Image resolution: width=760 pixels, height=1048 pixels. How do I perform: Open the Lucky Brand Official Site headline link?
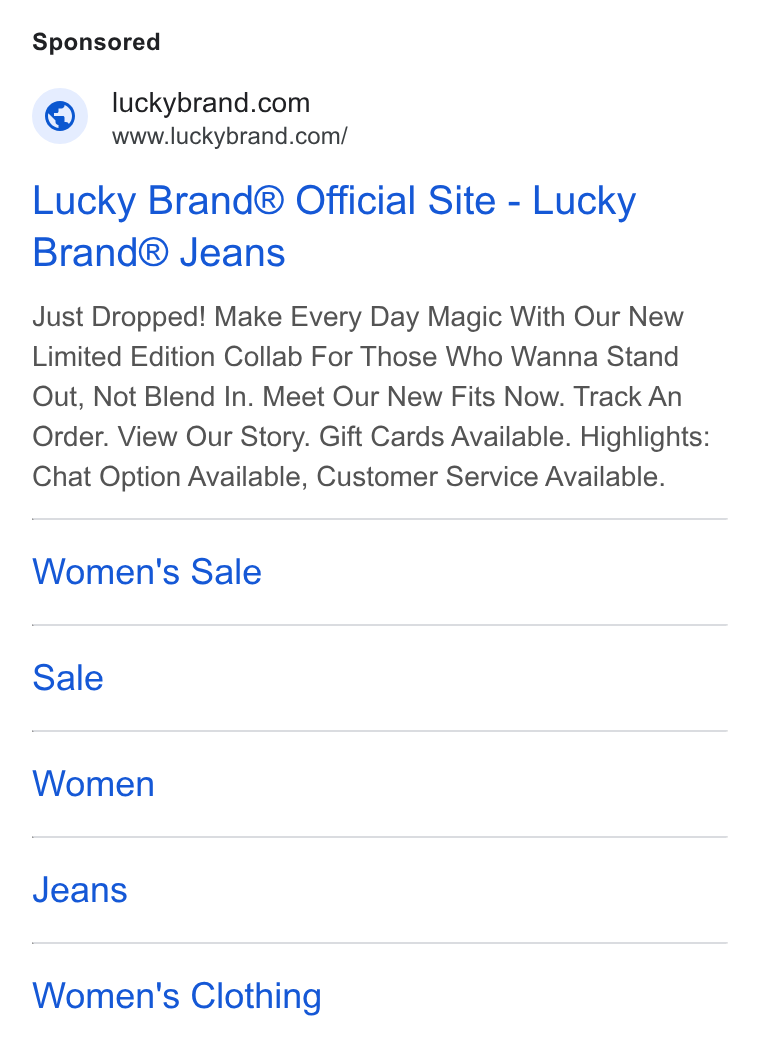coord(334,227)
